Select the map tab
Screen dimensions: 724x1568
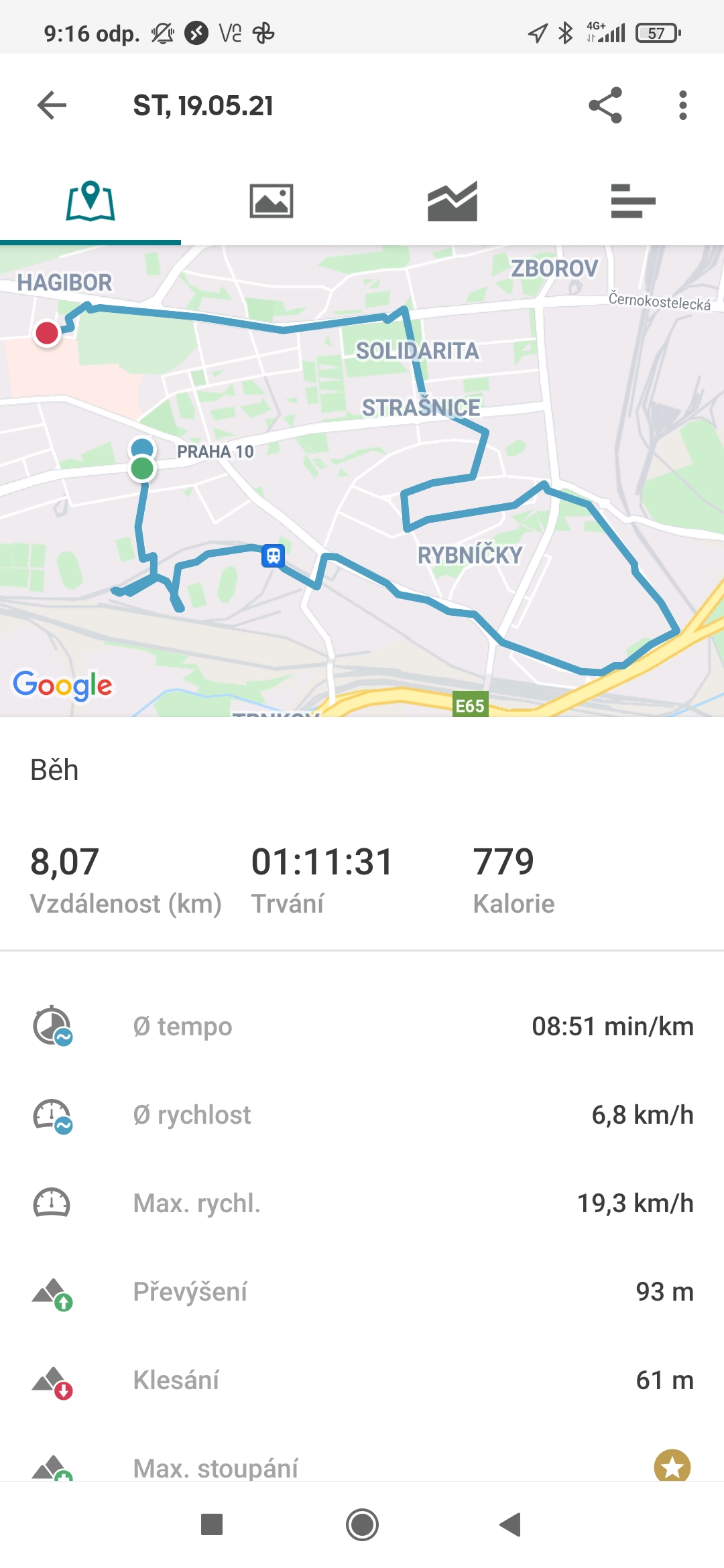tap(90, 200)
